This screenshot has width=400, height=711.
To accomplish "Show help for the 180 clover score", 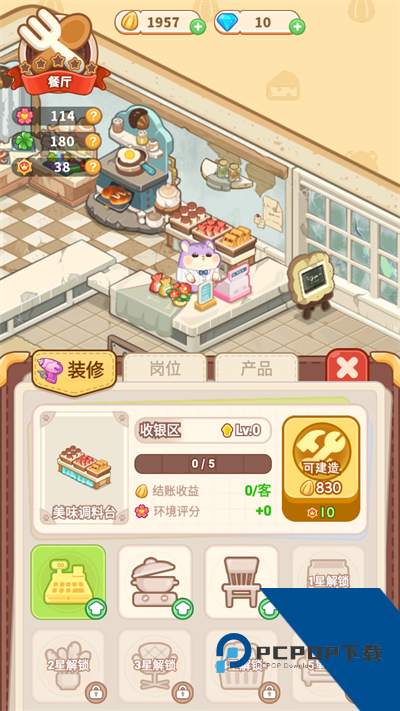I will [x=93, y=141].
